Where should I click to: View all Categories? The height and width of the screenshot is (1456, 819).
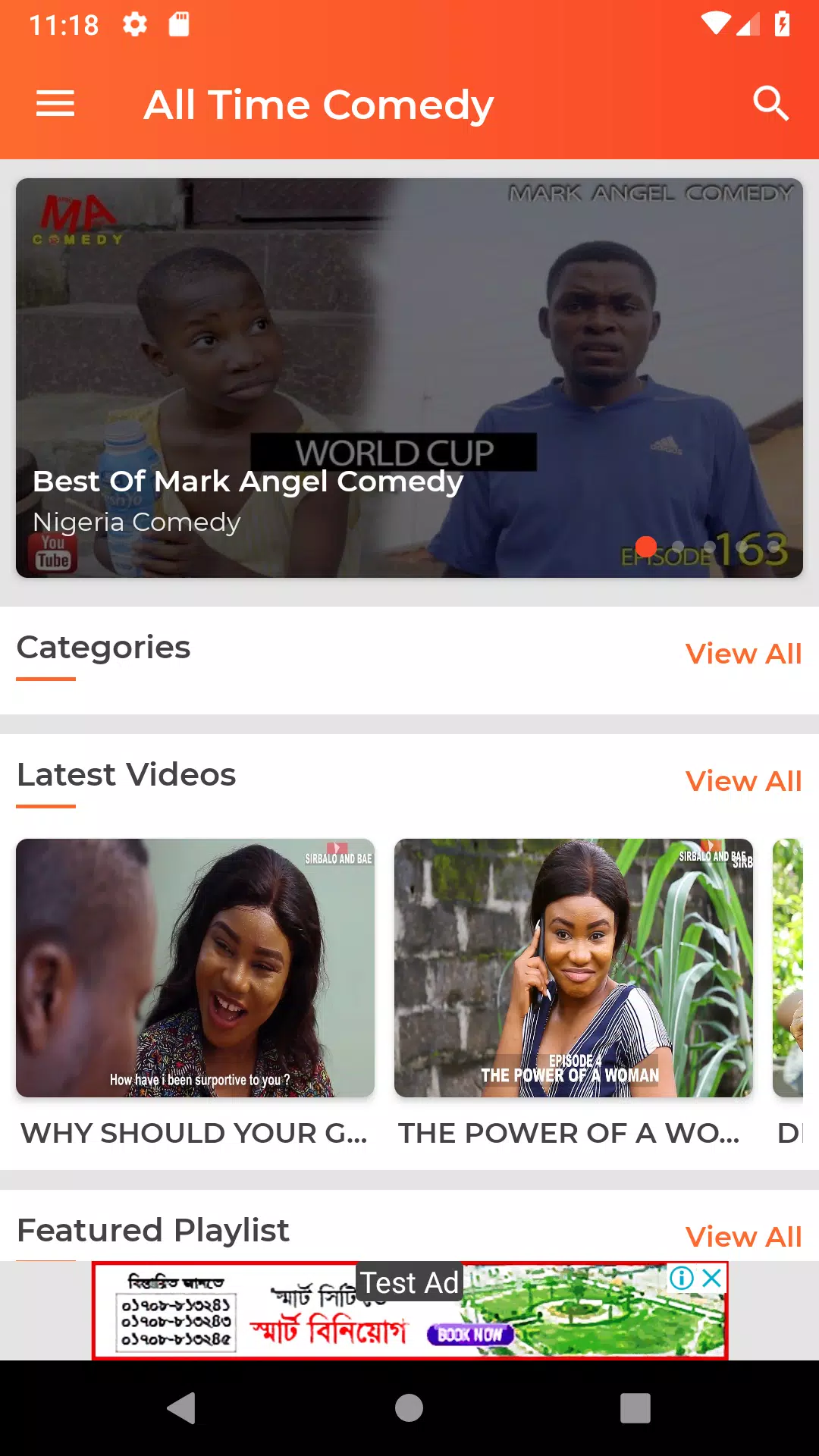743,654
